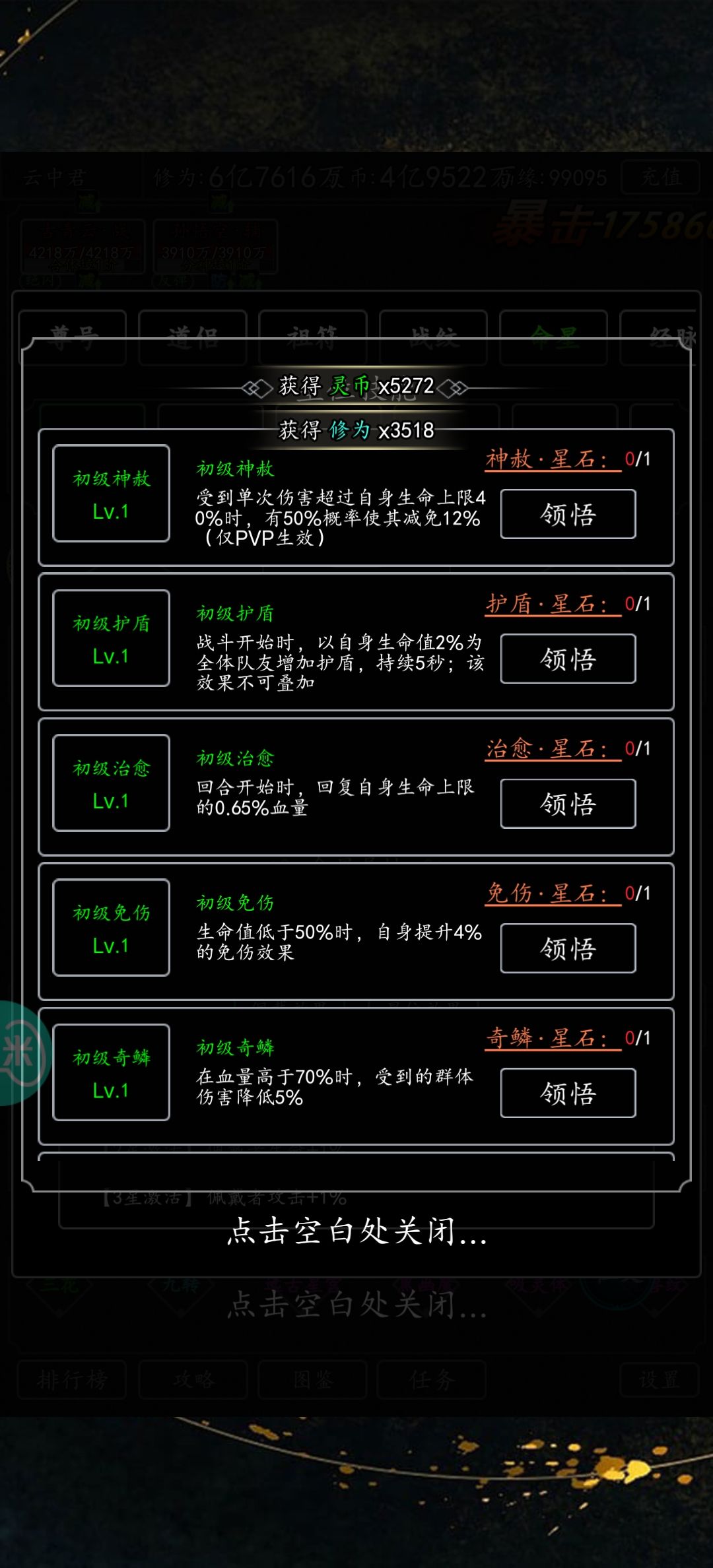
Task: Switch to the 尊号 tab
Action: (x=73, y=337)
